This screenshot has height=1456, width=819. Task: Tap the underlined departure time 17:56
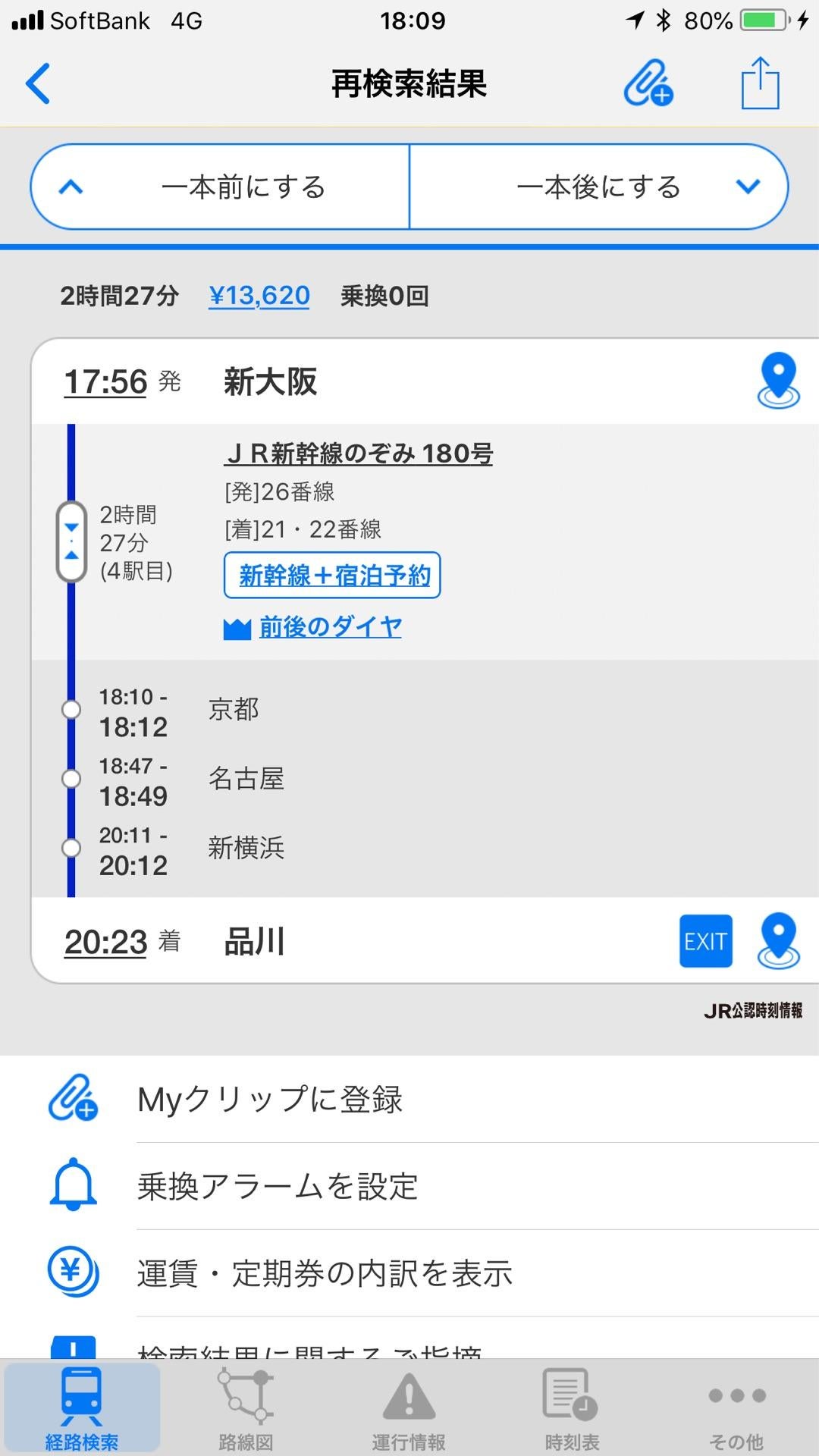click(x=105, y=383)
